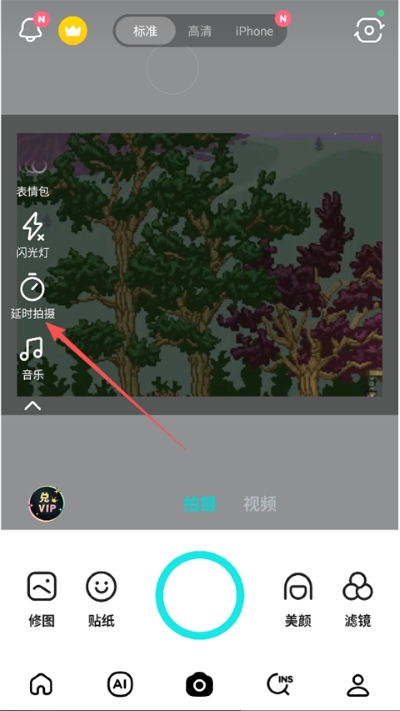Switch to 高清 quality mode
Image resolution: width=400 pixels, height=711 pixels.
[x=200, y=31]
